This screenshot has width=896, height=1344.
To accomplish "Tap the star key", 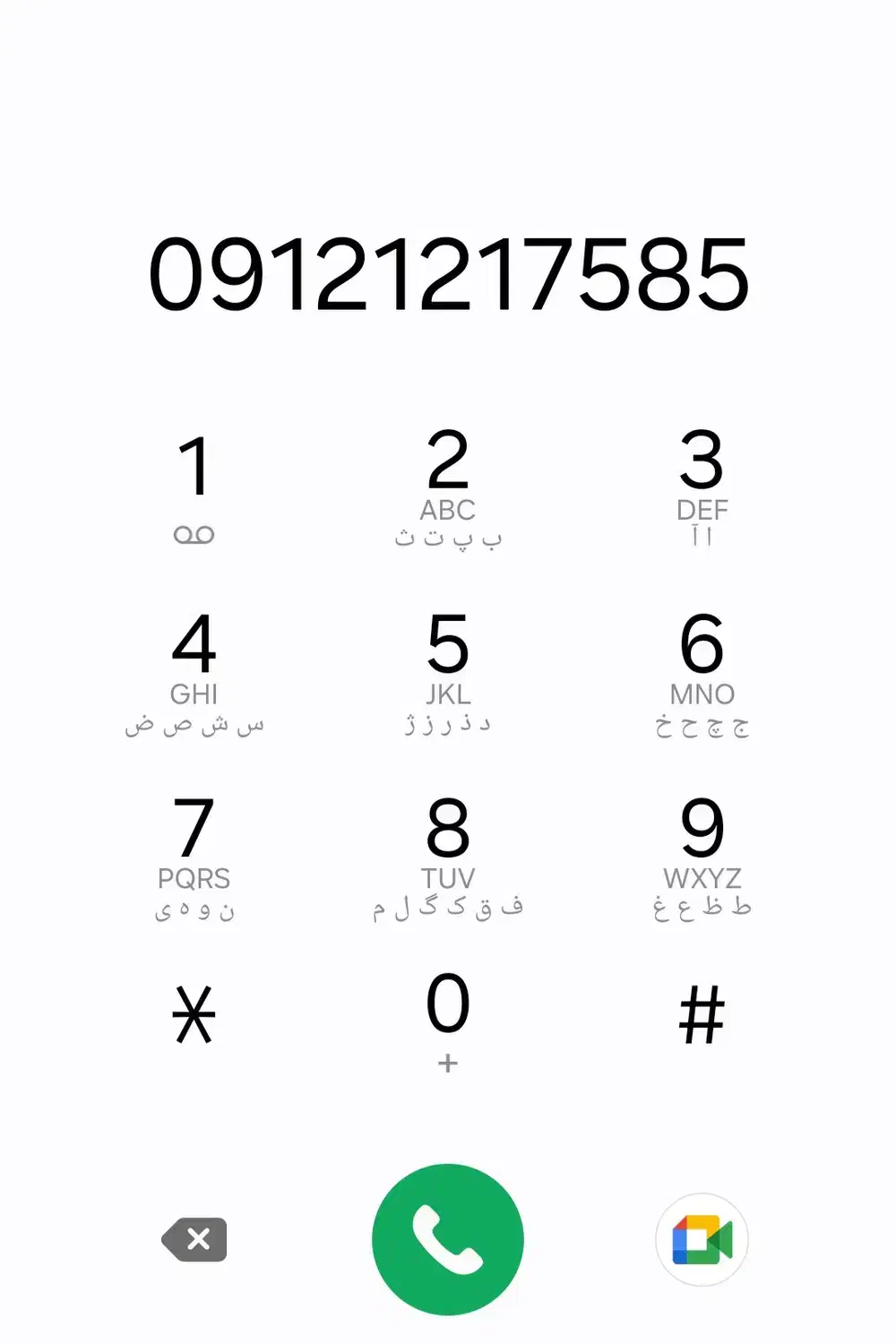I will click(x=194, y=1015).
